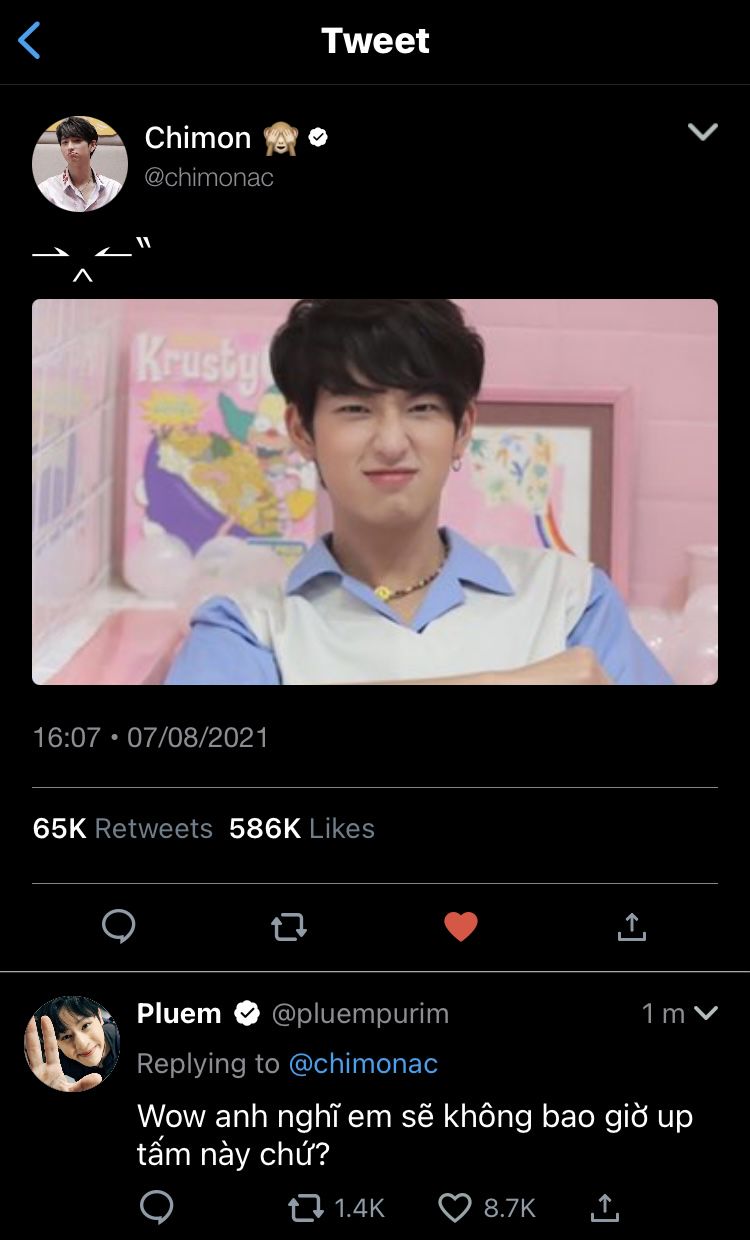Open the attached photo in Chimon's tweet
The height and width of the screenshot is (1240, 750).
(374, 491)
